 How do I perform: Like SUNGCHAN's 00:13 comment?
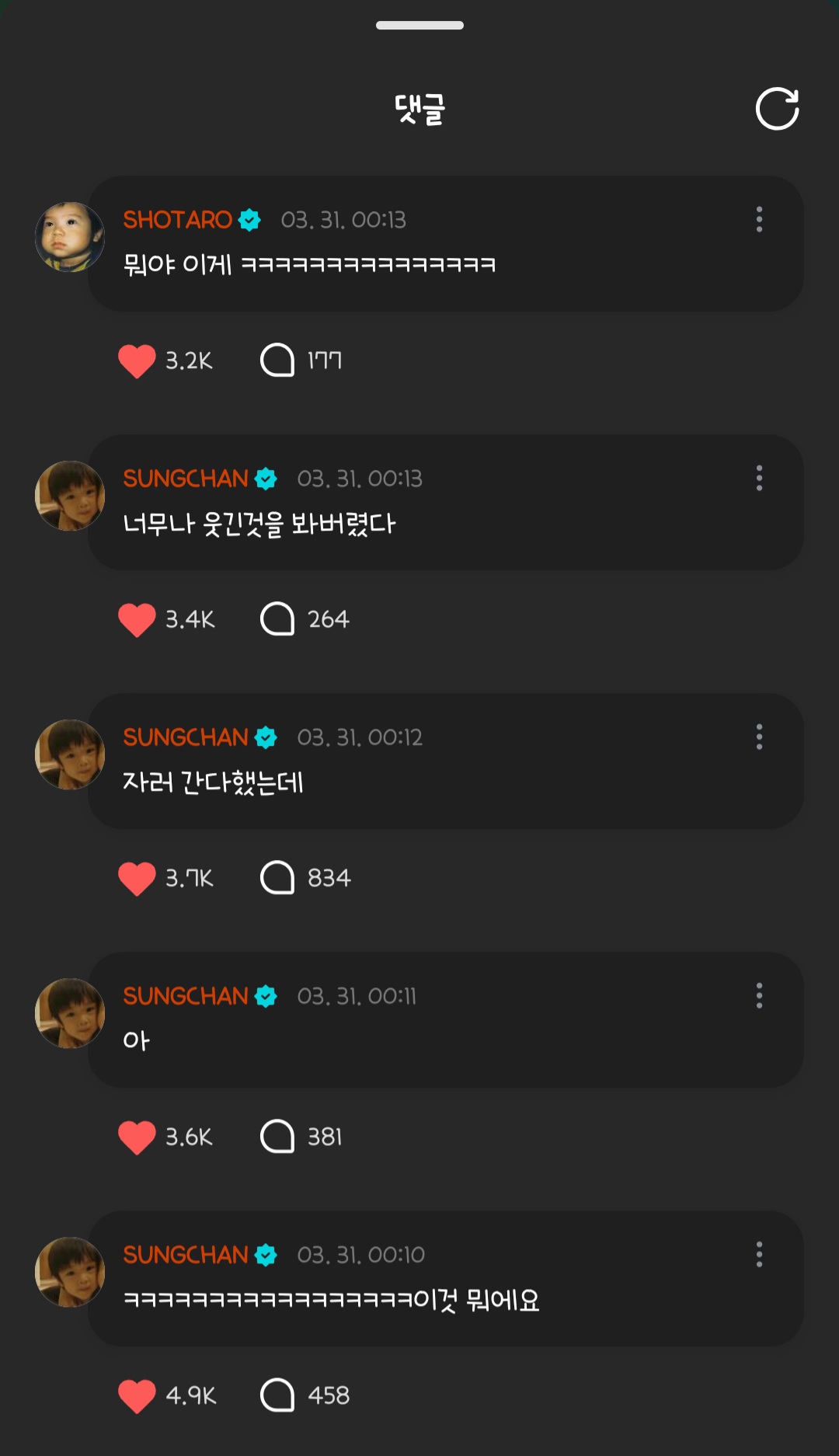click(x=137, y=619)
